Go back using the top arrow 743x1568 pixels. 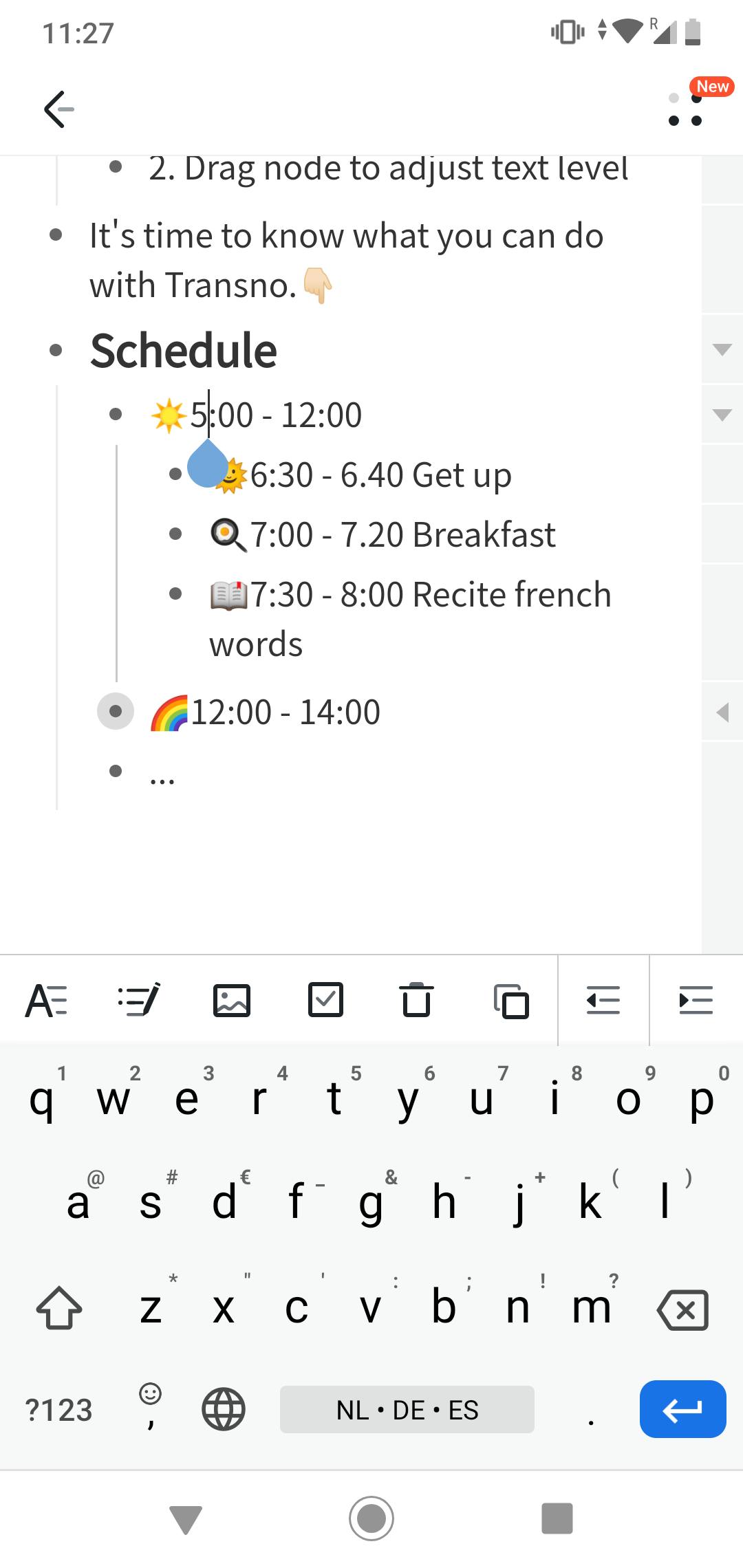59,109
